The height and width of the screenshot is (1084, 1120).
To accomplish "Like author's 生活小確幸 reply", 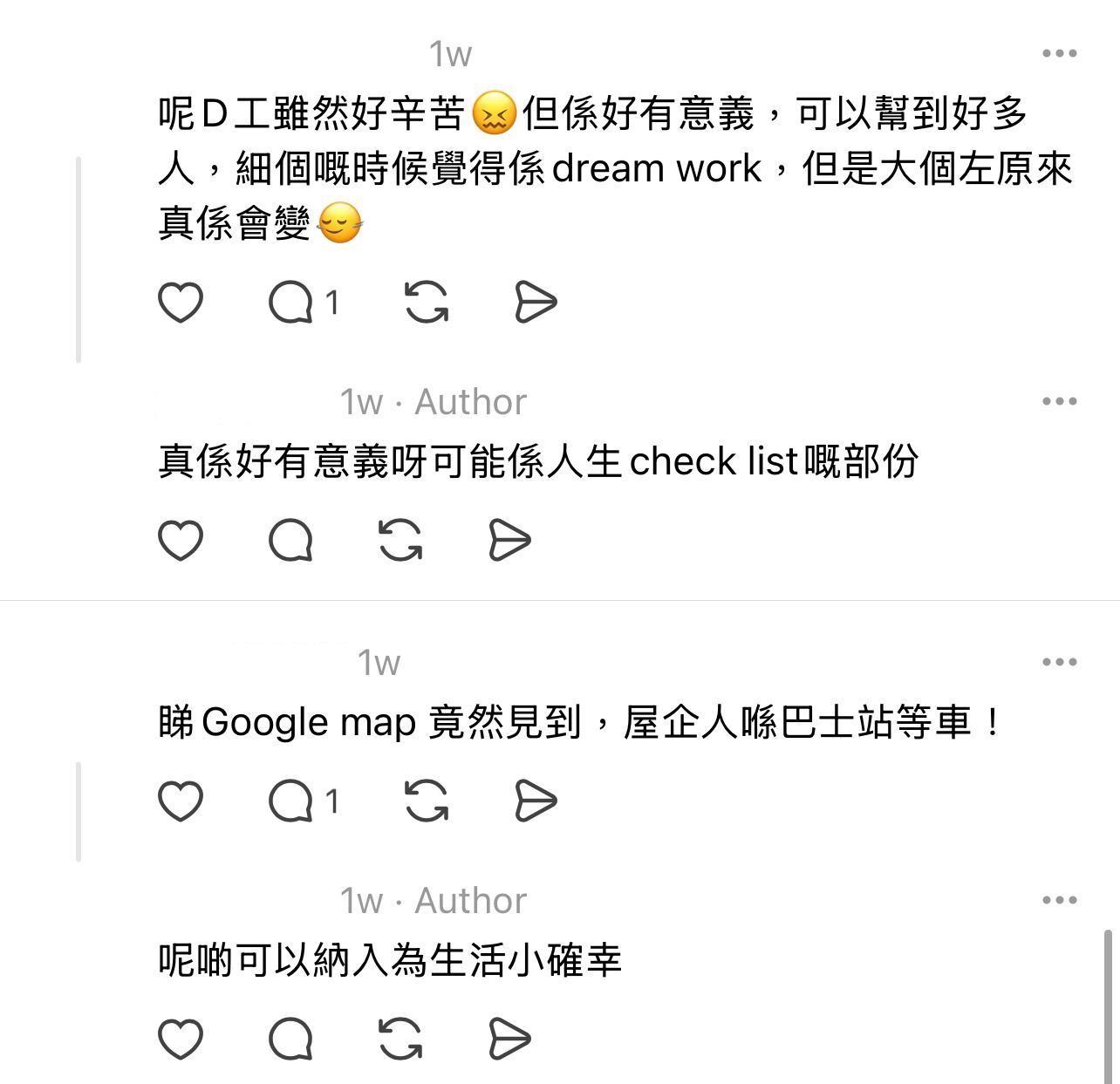I will [181, 1039].
